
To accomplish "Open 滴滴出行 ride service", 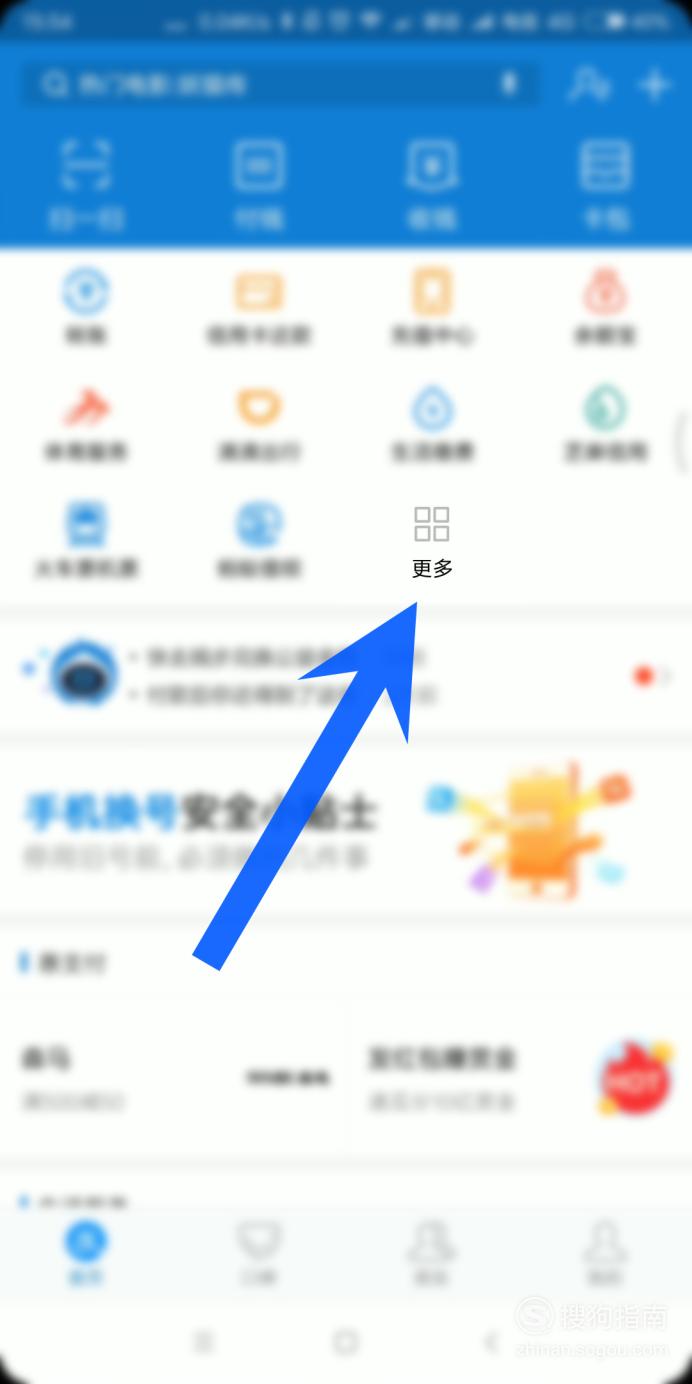I will pos(259,424).
